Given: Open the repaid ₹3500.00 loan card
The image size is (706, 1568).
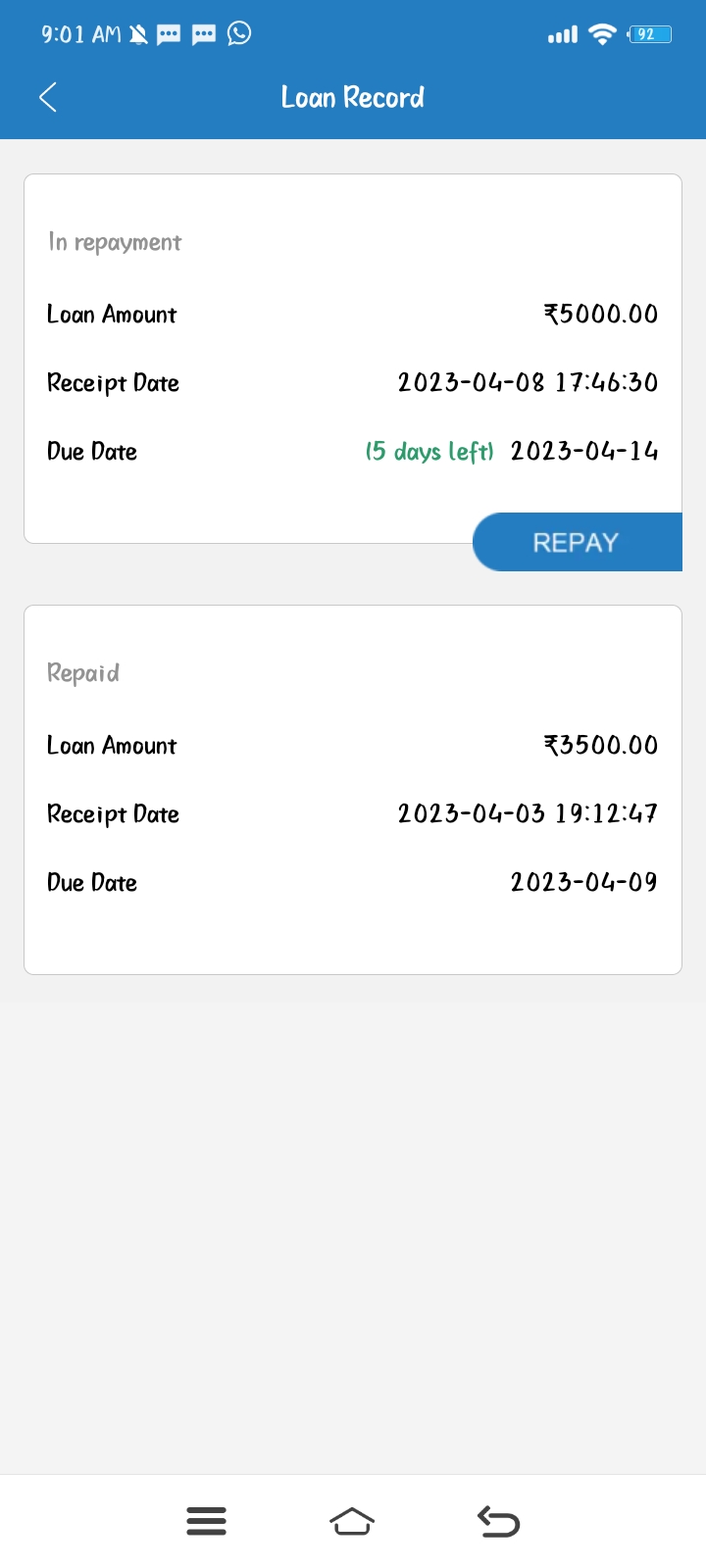Looking at the screenshot, I should (353, 790).
